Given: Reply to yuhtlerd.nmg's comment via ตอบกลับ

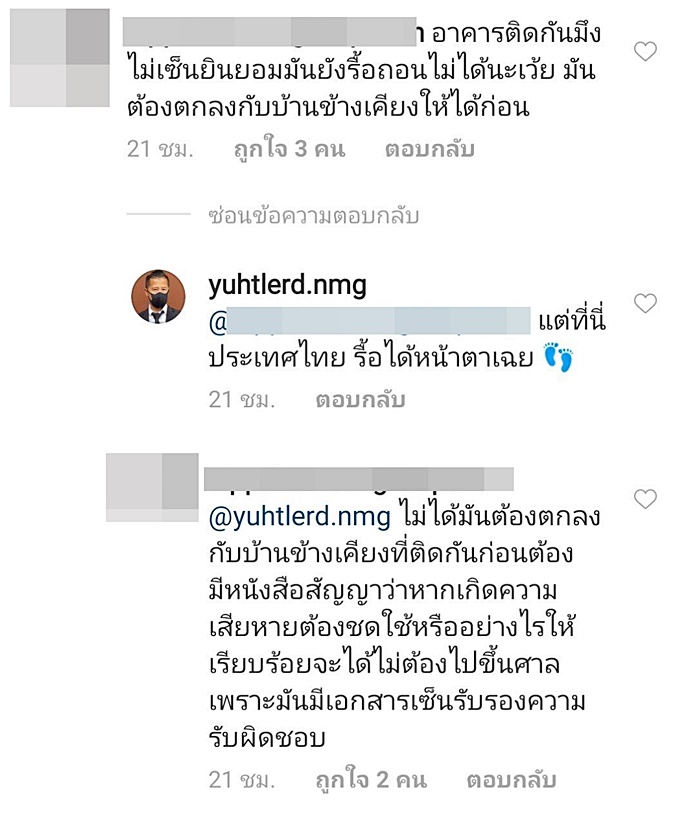Looking at the screenshot, I should coord(360,400).
